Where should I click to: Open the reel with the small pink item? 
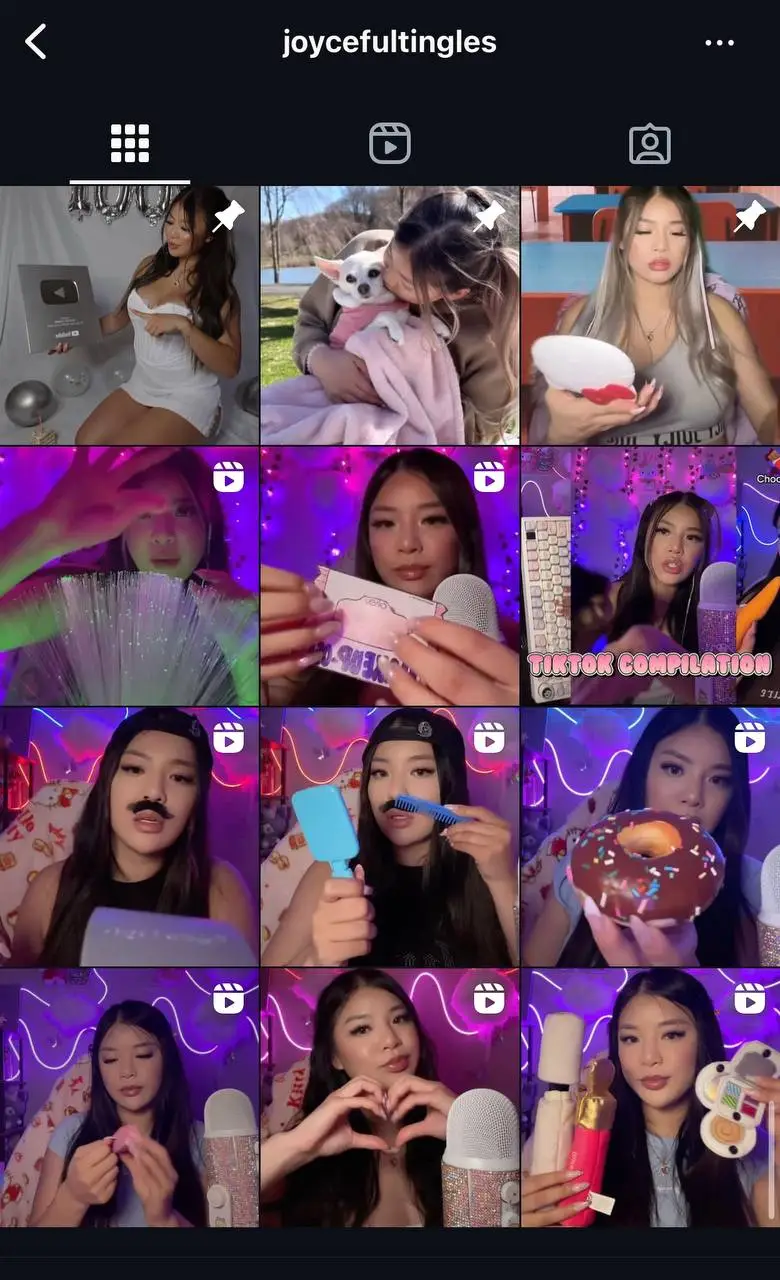[129, 1098]
